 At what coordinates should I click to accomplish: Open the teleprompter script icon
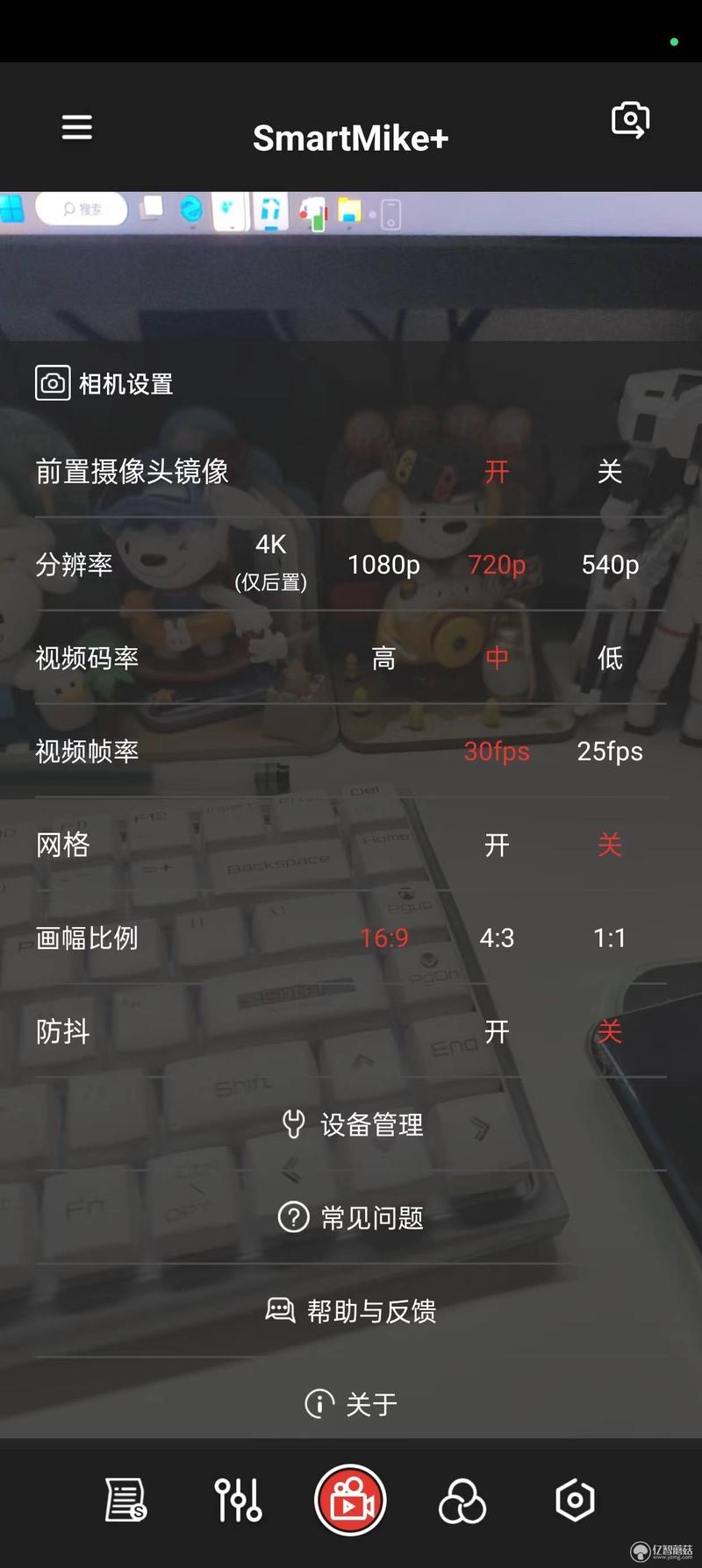[x=125, y=1500]
